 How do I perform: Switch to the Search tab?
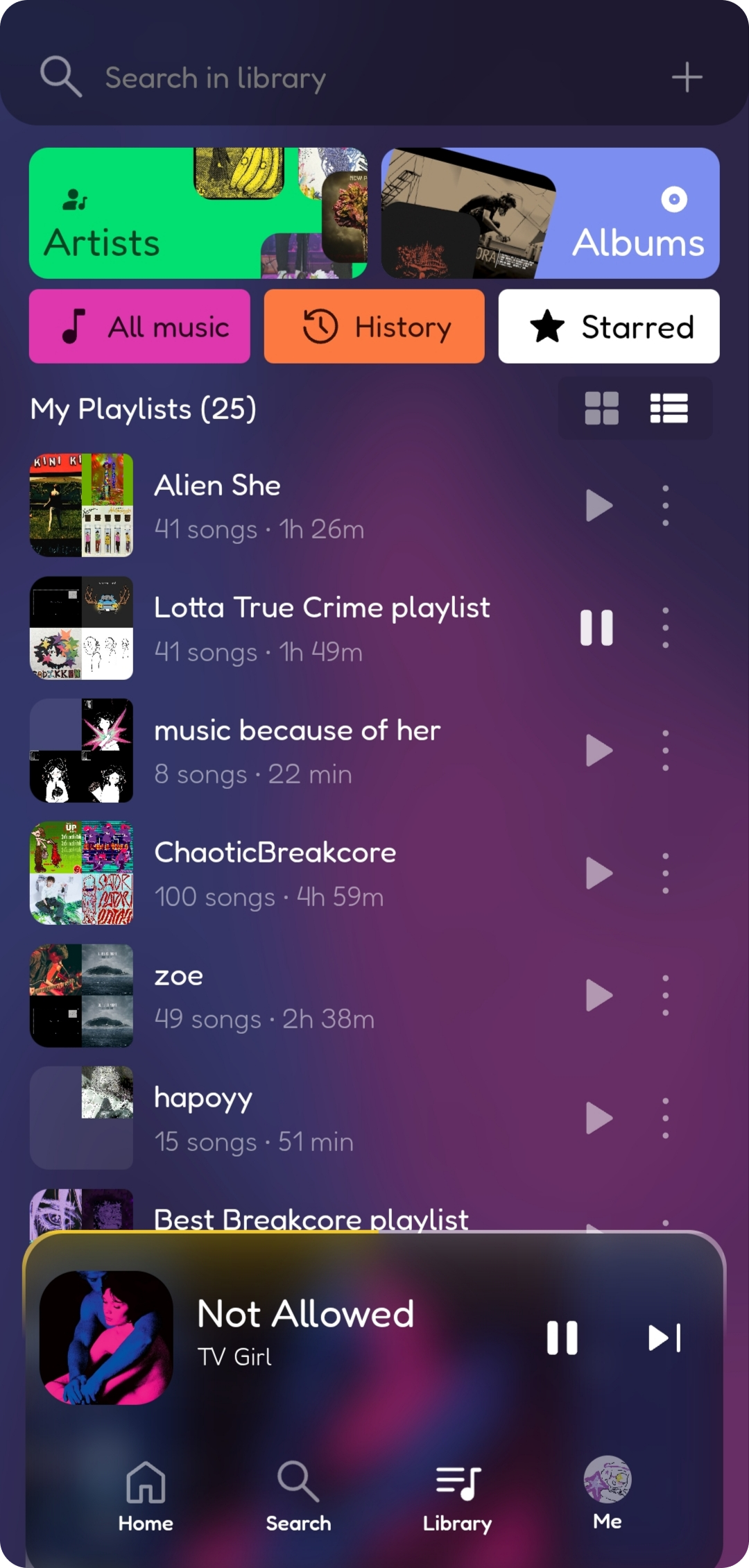click(x=298, y=1497)
